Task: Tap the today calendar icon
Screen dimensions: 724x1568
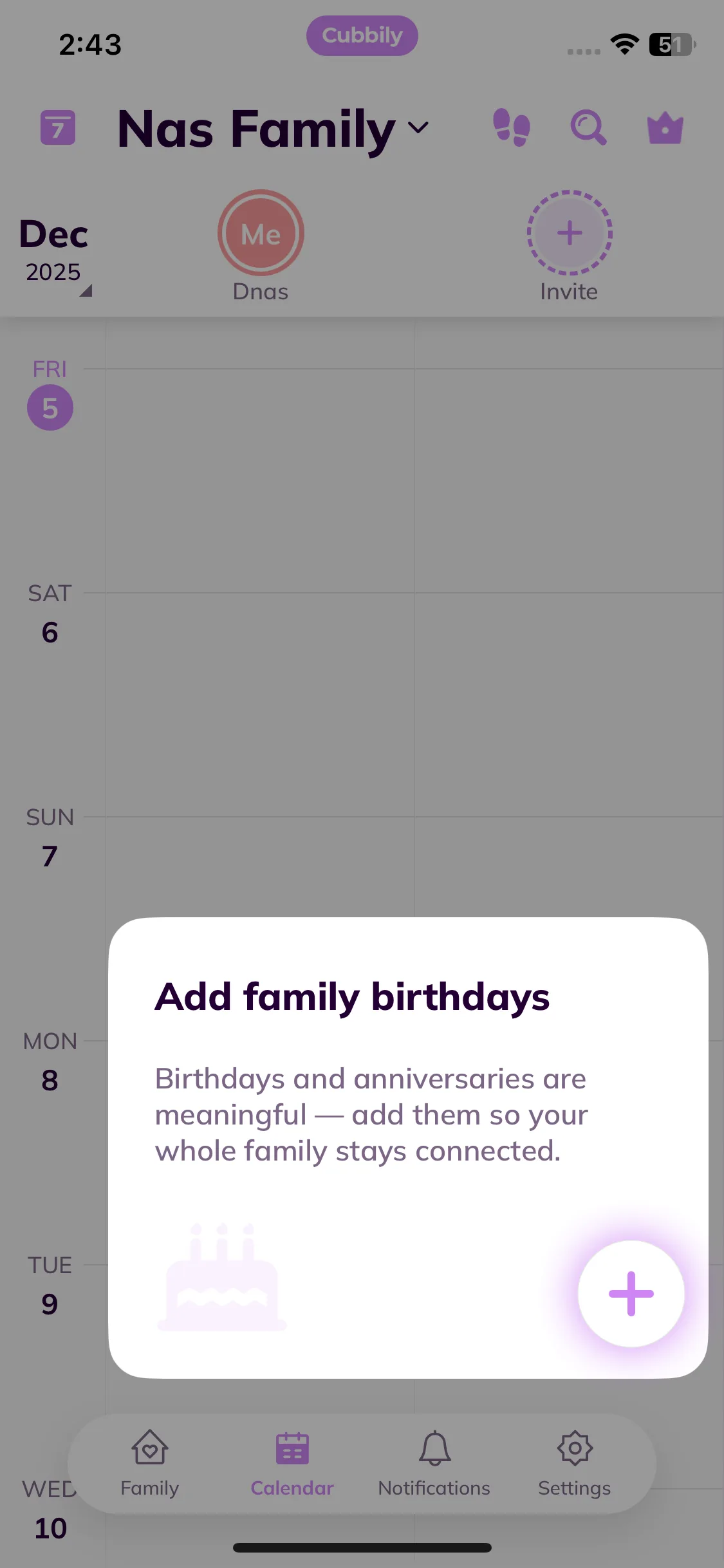Action: [x=58, y=127]
